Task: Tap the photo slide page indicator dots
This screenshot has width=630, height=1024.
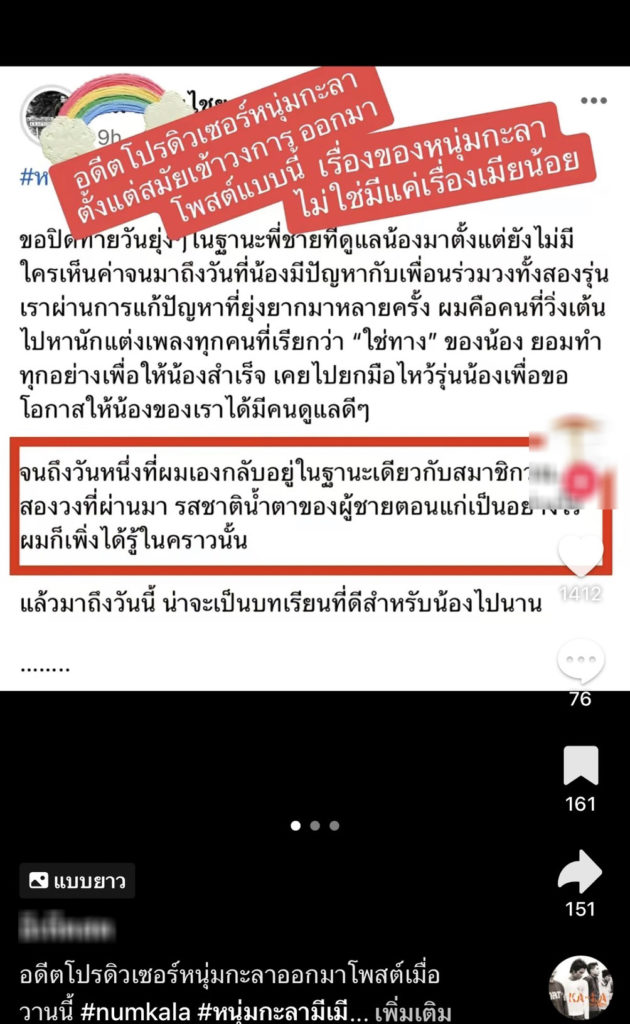Action: point(314,826)
